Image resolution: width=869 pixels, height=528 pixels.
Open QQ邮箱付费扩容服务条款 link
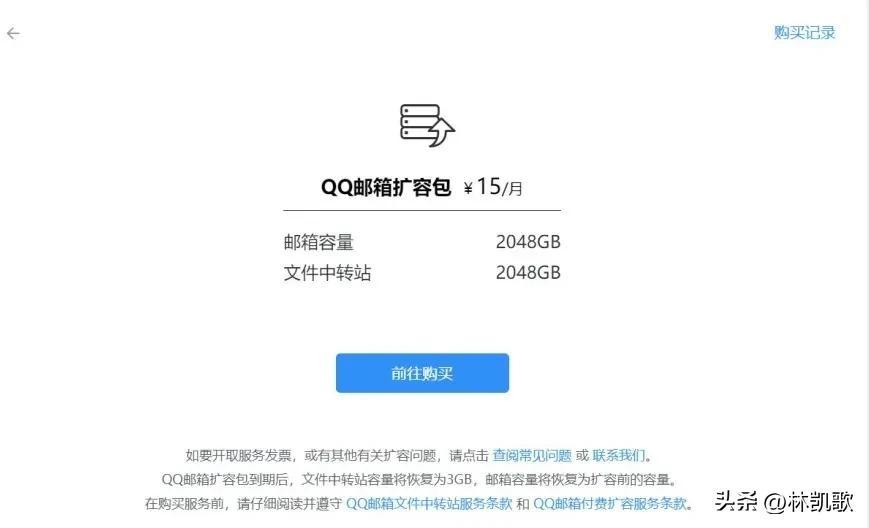click(x=610, y=503)
